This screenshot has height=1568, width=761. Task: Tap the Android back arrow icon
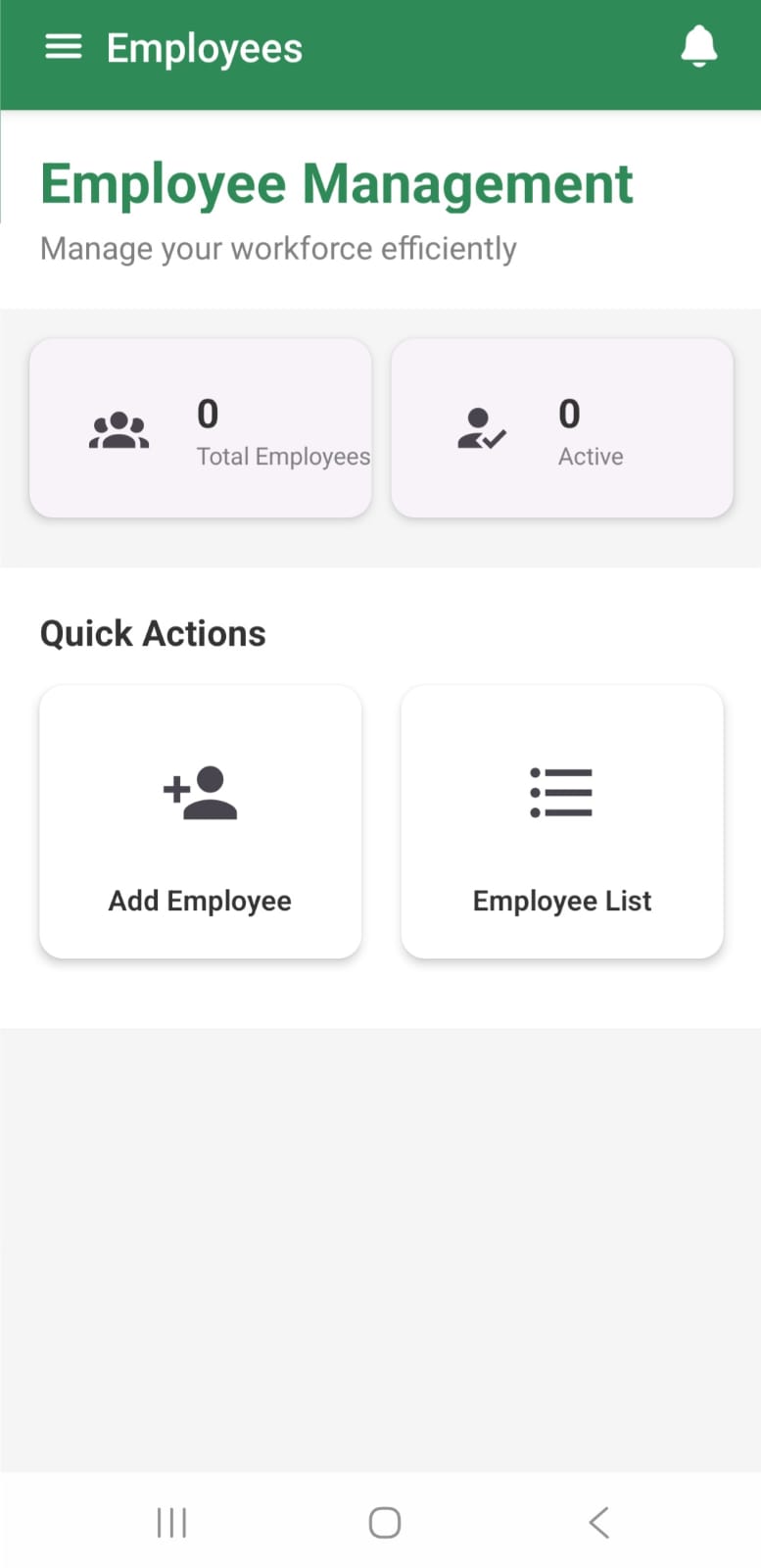pyautogui.click(x=597, y=1522)
